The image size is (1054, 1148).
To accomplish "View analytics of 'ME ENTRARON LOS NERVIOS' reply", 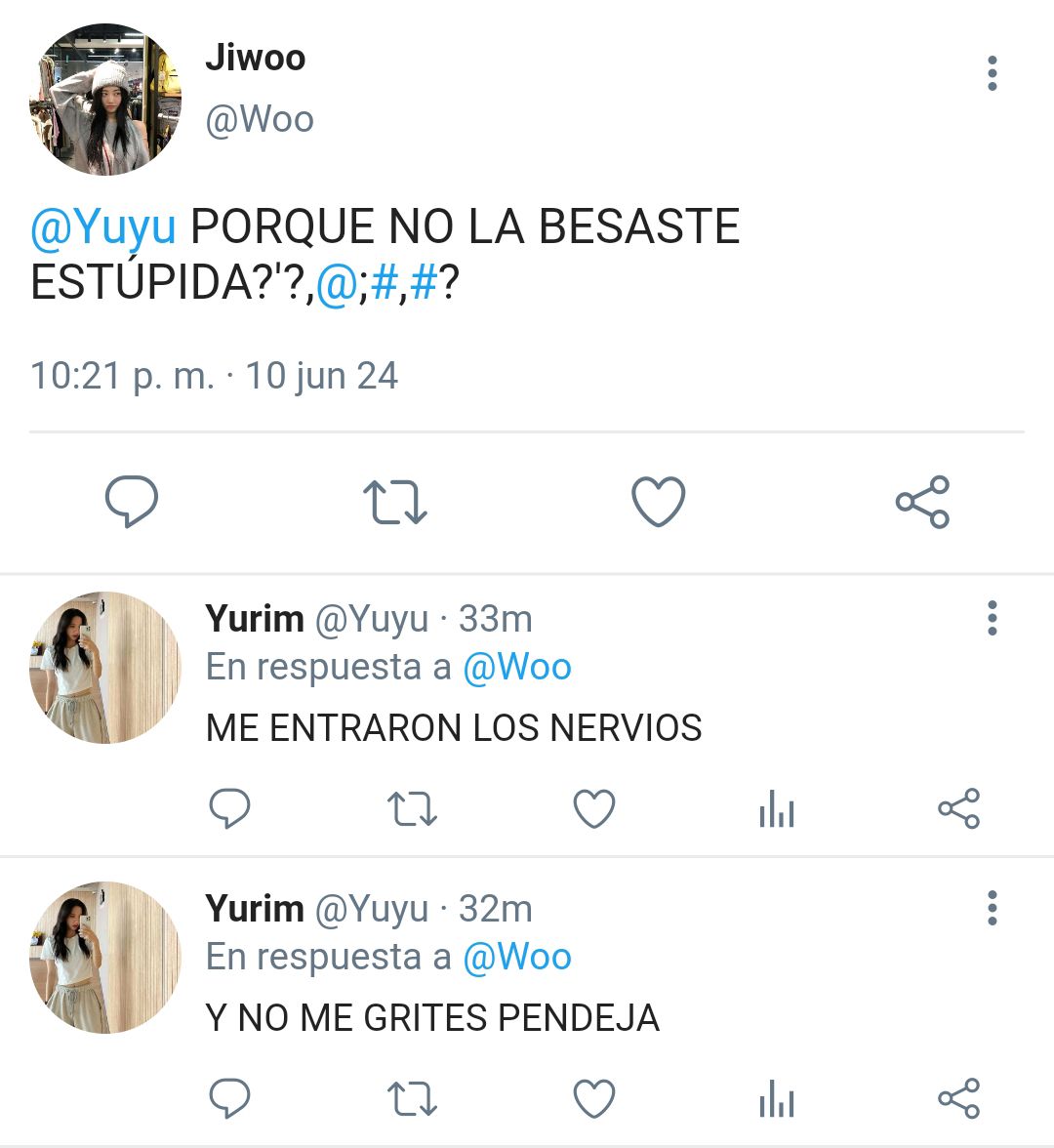I will coord(777,809).
